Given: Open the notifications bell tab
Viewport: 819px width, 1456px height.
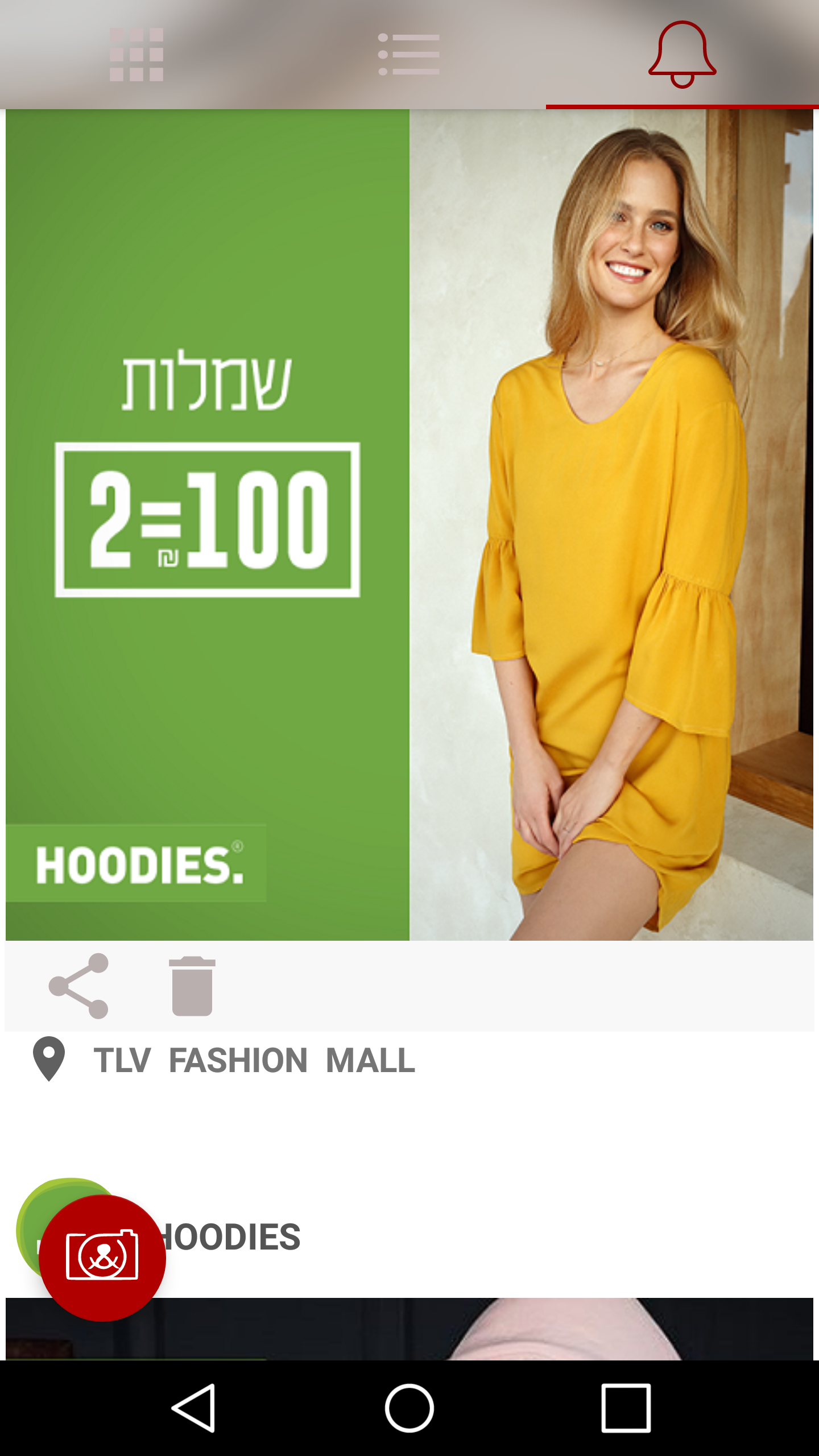Looking at the screenshot, I should click(682, 55).
